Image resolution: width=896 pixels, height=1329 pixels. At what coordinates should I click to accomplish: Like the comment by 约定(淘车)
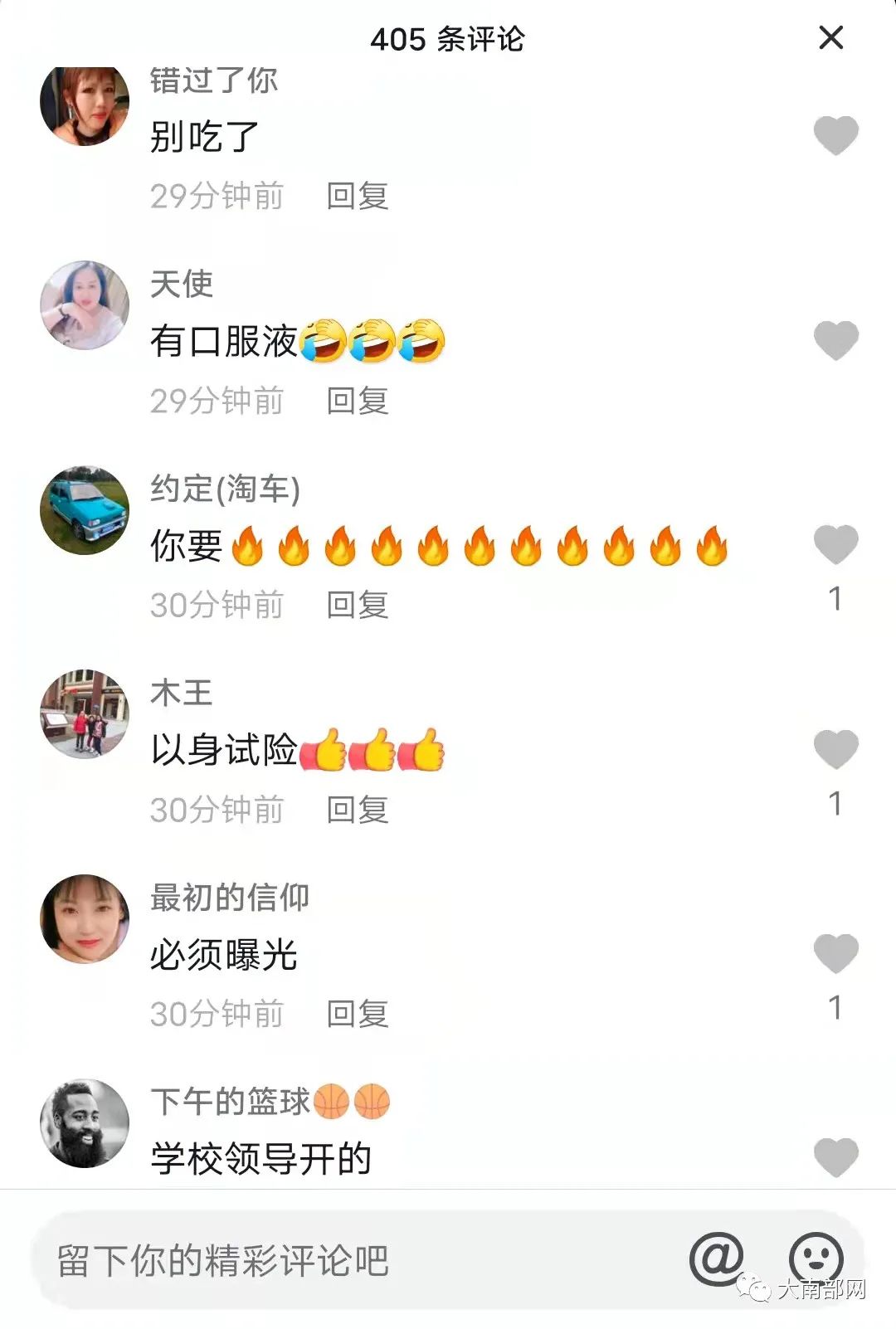coord(835,545)
